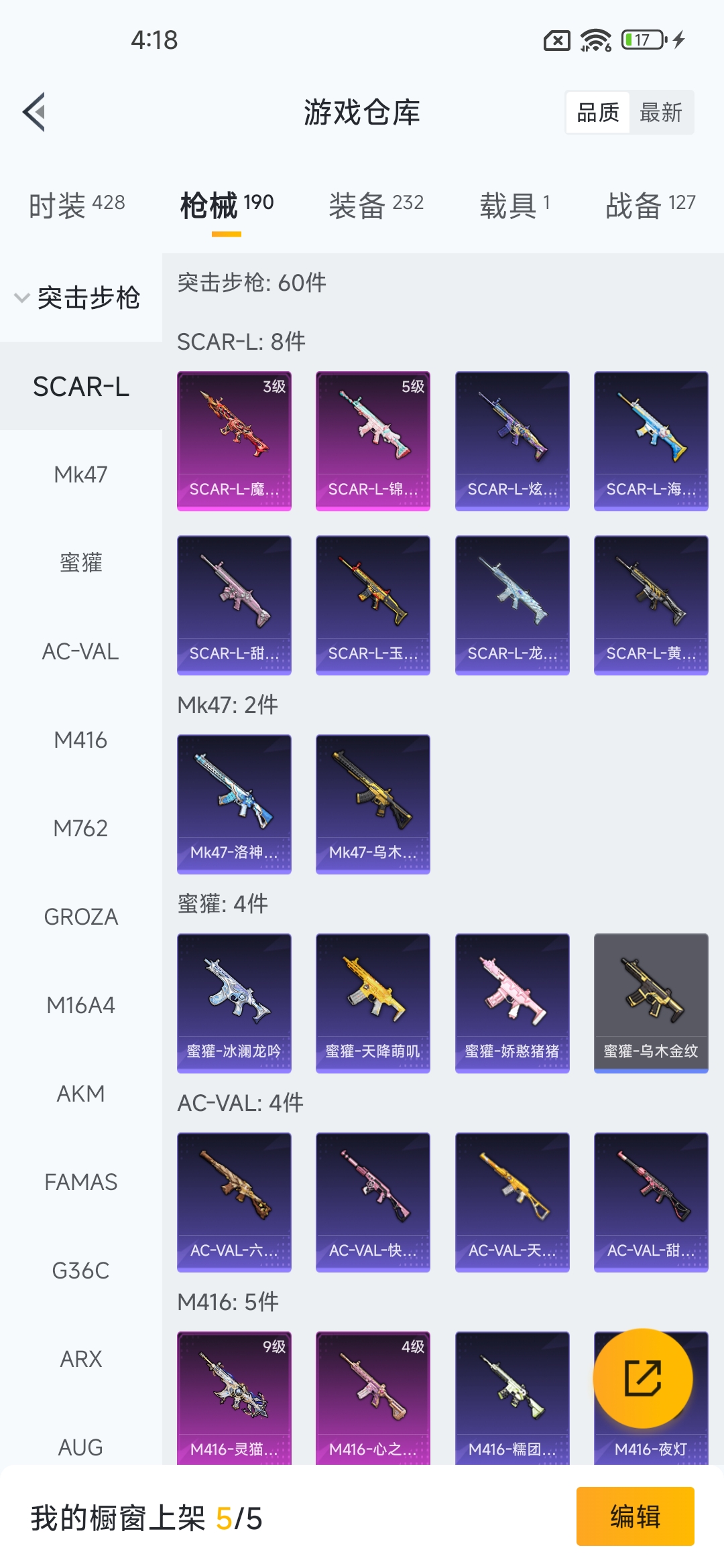Viewport: 724px width, 1568px height.
Task: Open the Mk47-洛神 skin card
Action: [x=234, y=803]
